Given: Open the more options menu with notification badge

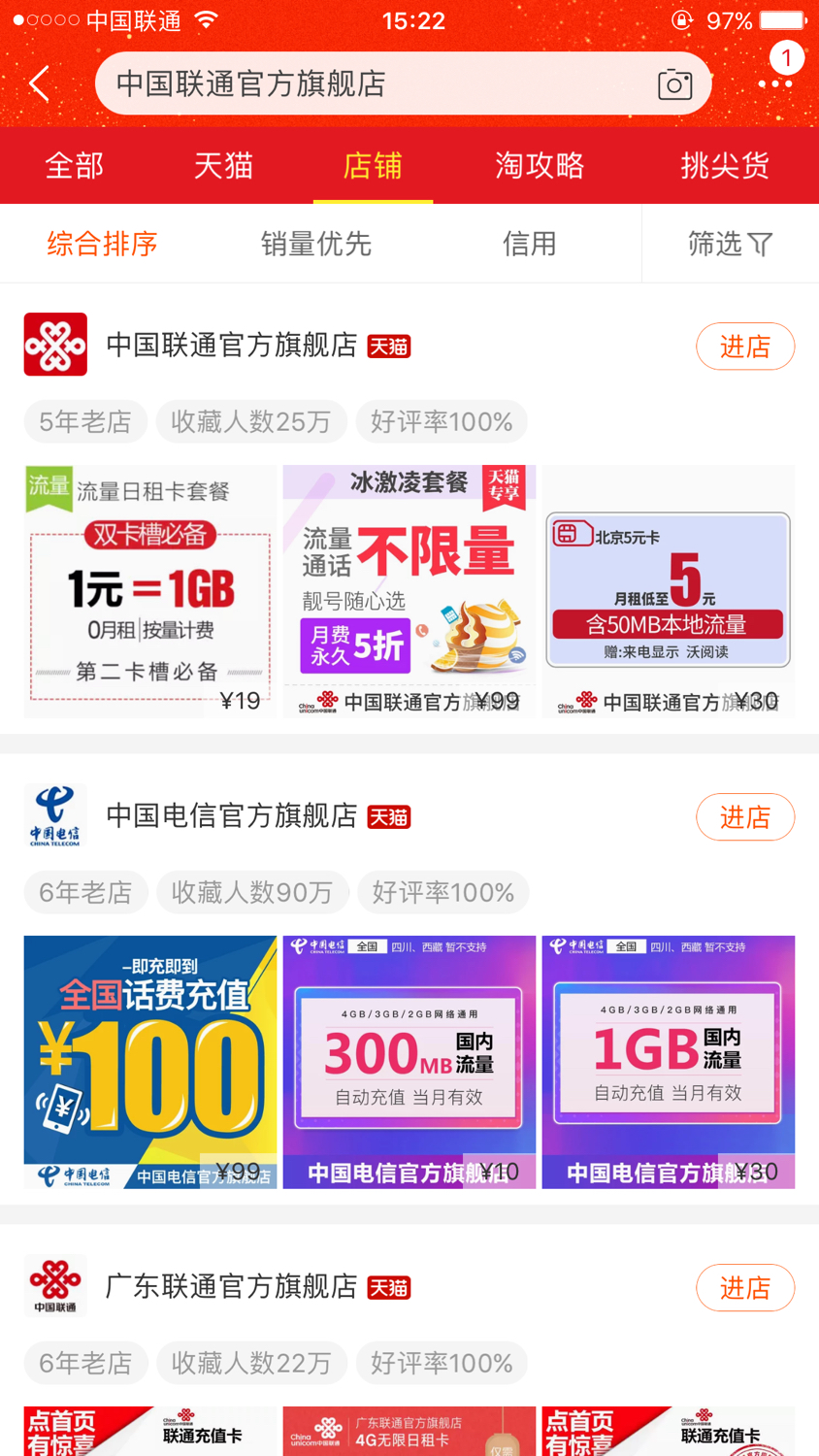Looking at the screenshot, I should pos(775,83).
